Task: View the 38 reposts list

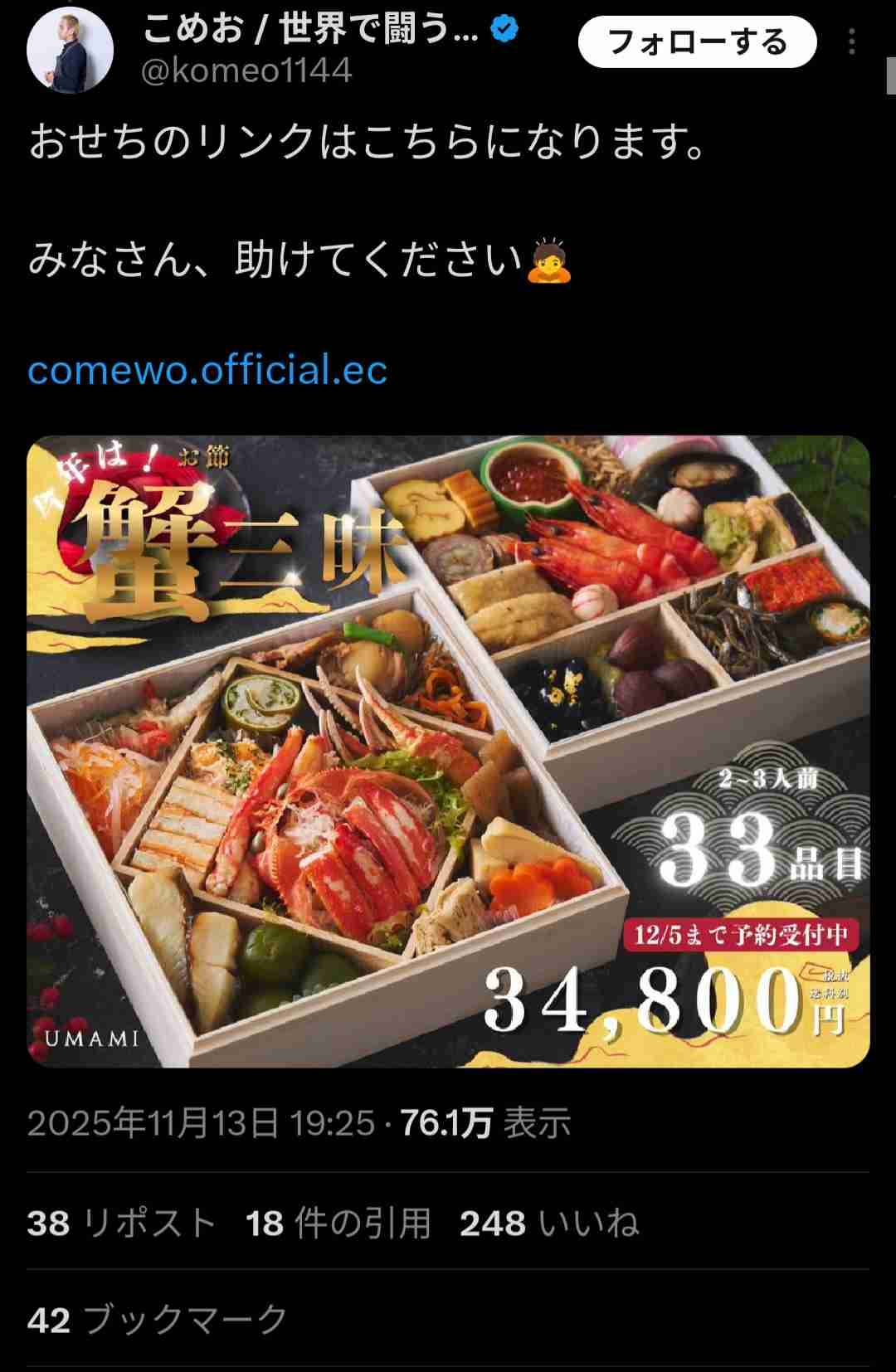Action: click(122, 1223)
